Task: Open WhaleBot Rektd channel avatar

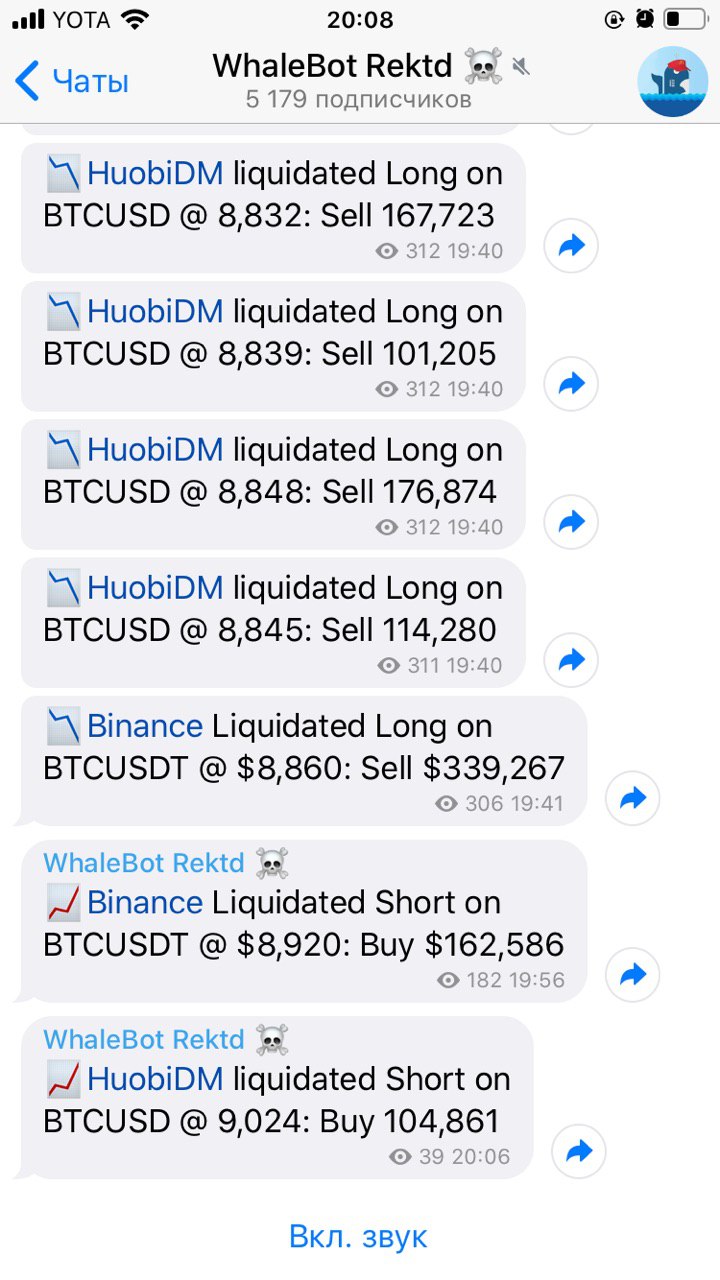Action: pos(673,81)
